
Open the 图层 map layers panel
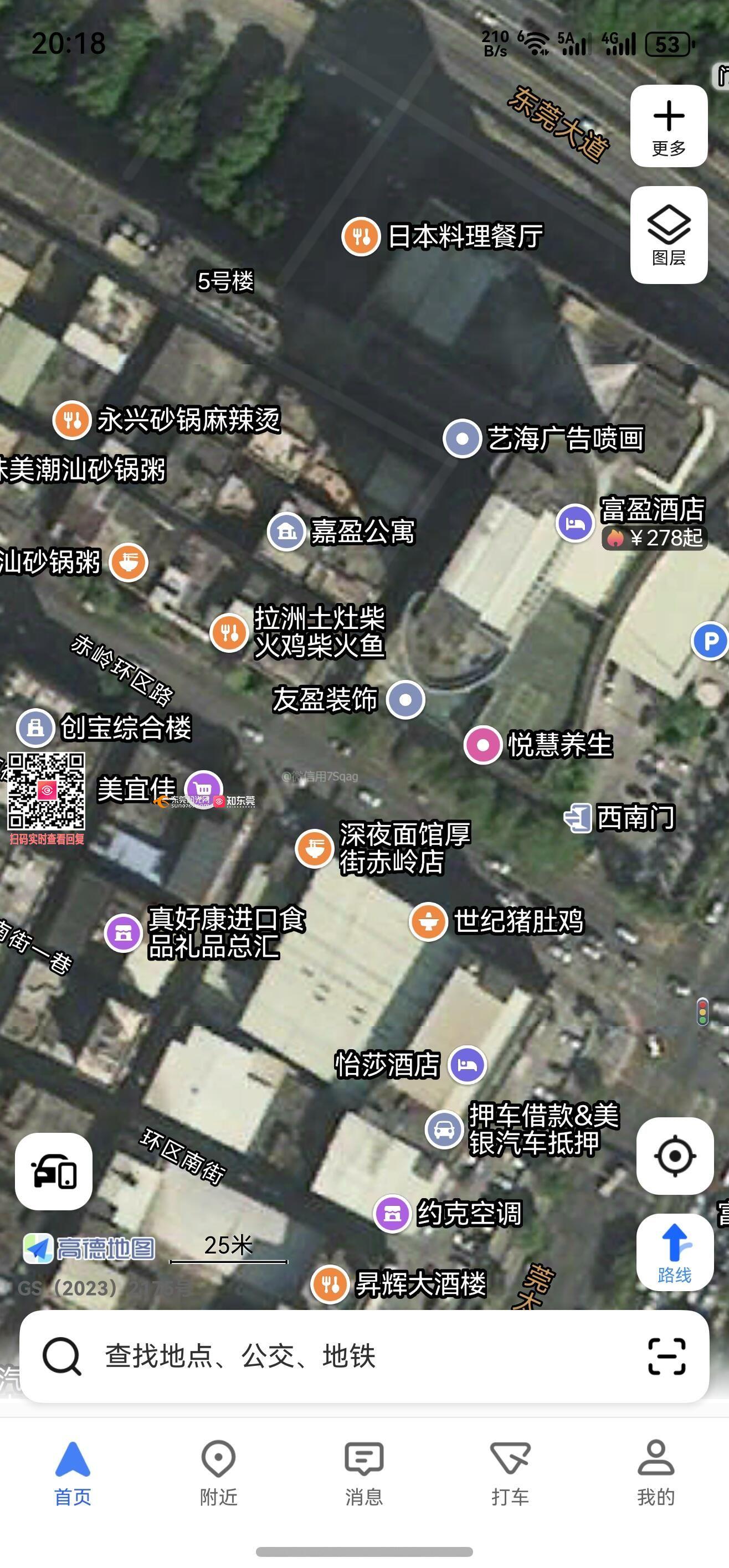tap(668, 235)
